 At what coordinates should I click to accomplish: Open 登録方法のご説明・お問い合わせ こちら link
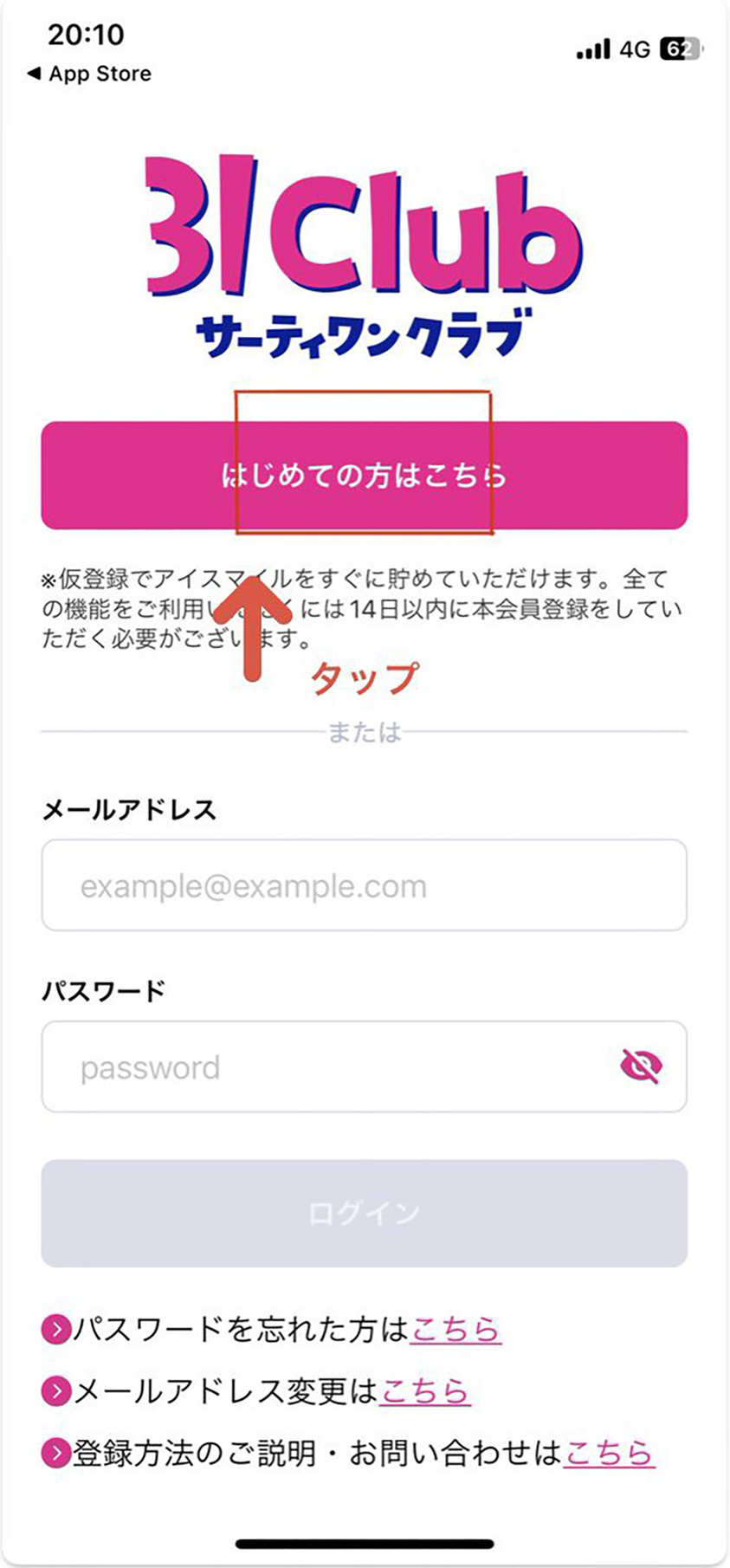609,1453
